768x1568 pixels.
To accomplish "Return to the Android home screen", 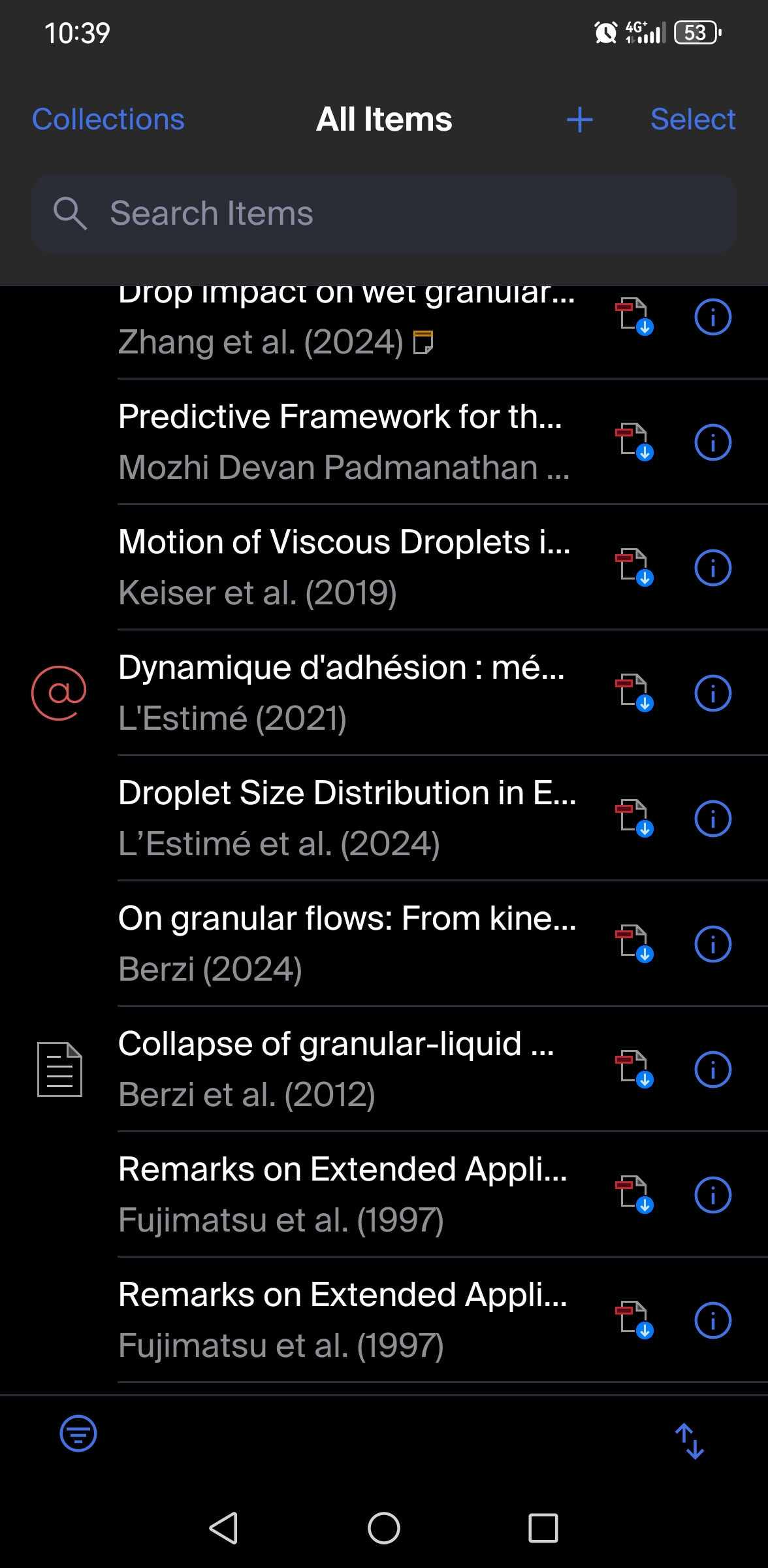I will pyautogui.click(x=384, y=1528).
